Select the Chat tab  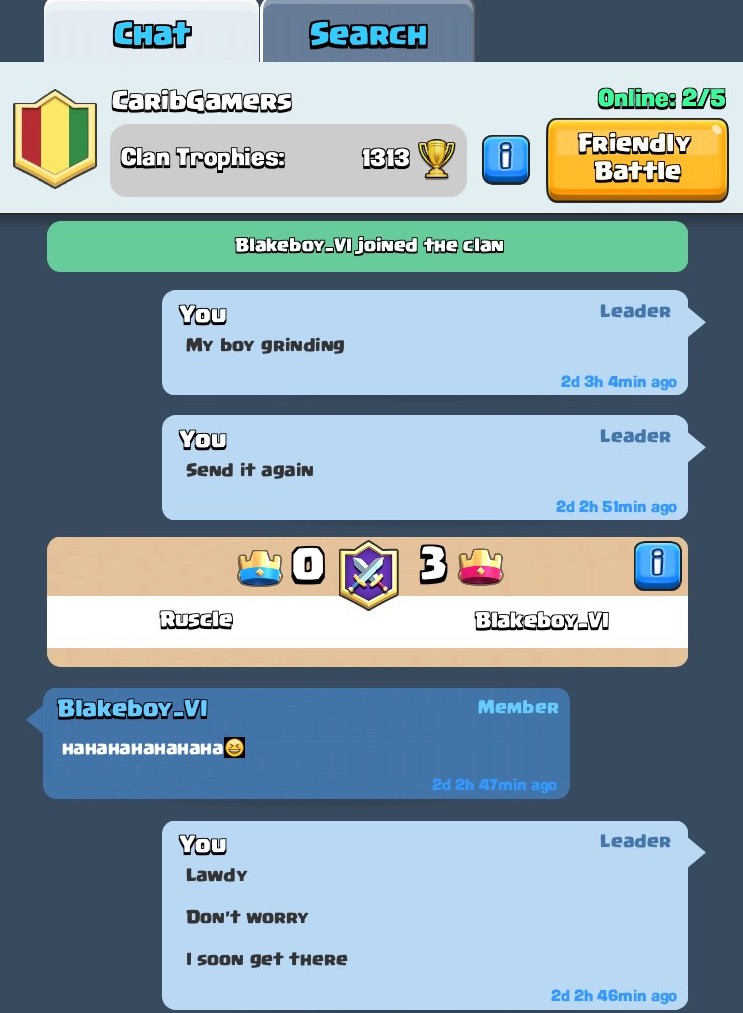click(x=152, y=34)
